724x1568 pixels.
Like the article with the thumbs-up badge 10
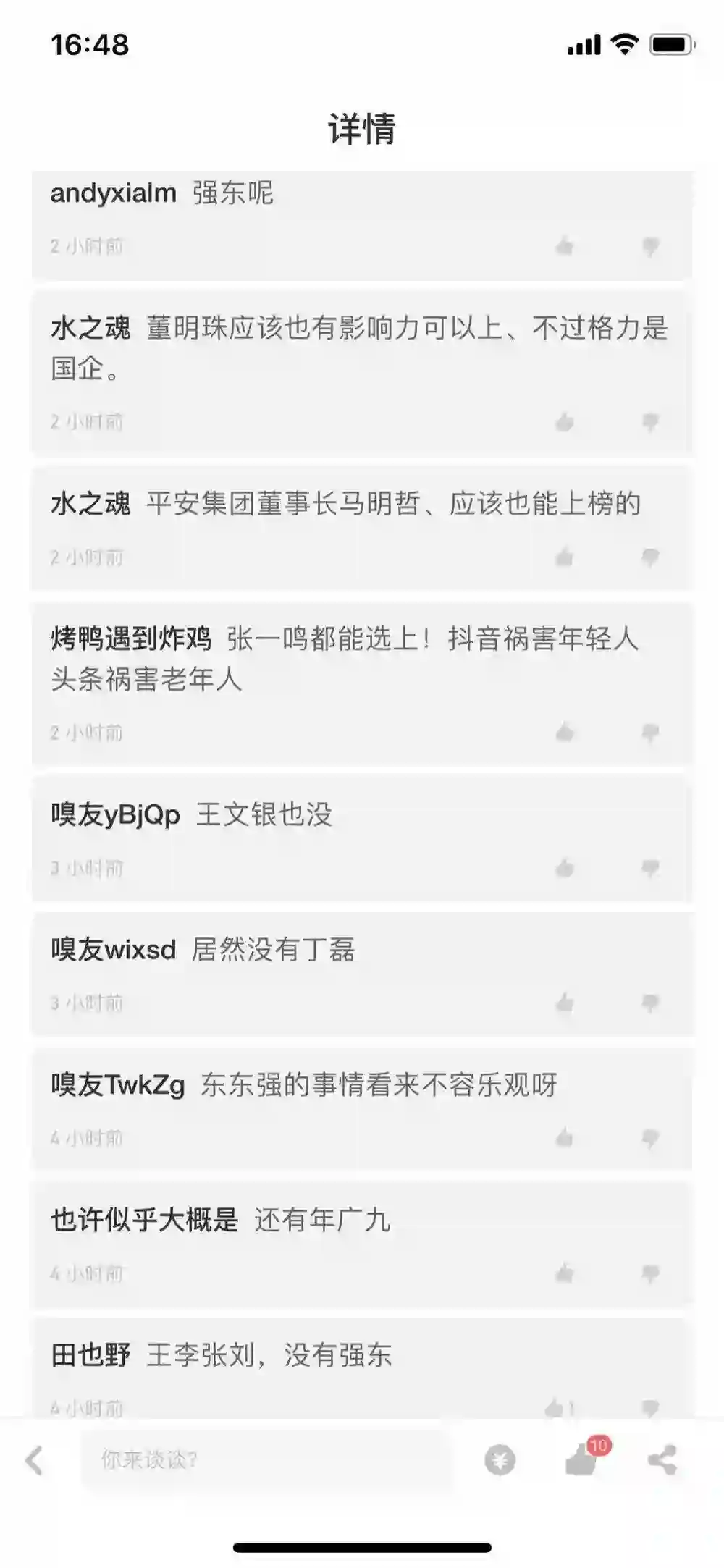581,1460
